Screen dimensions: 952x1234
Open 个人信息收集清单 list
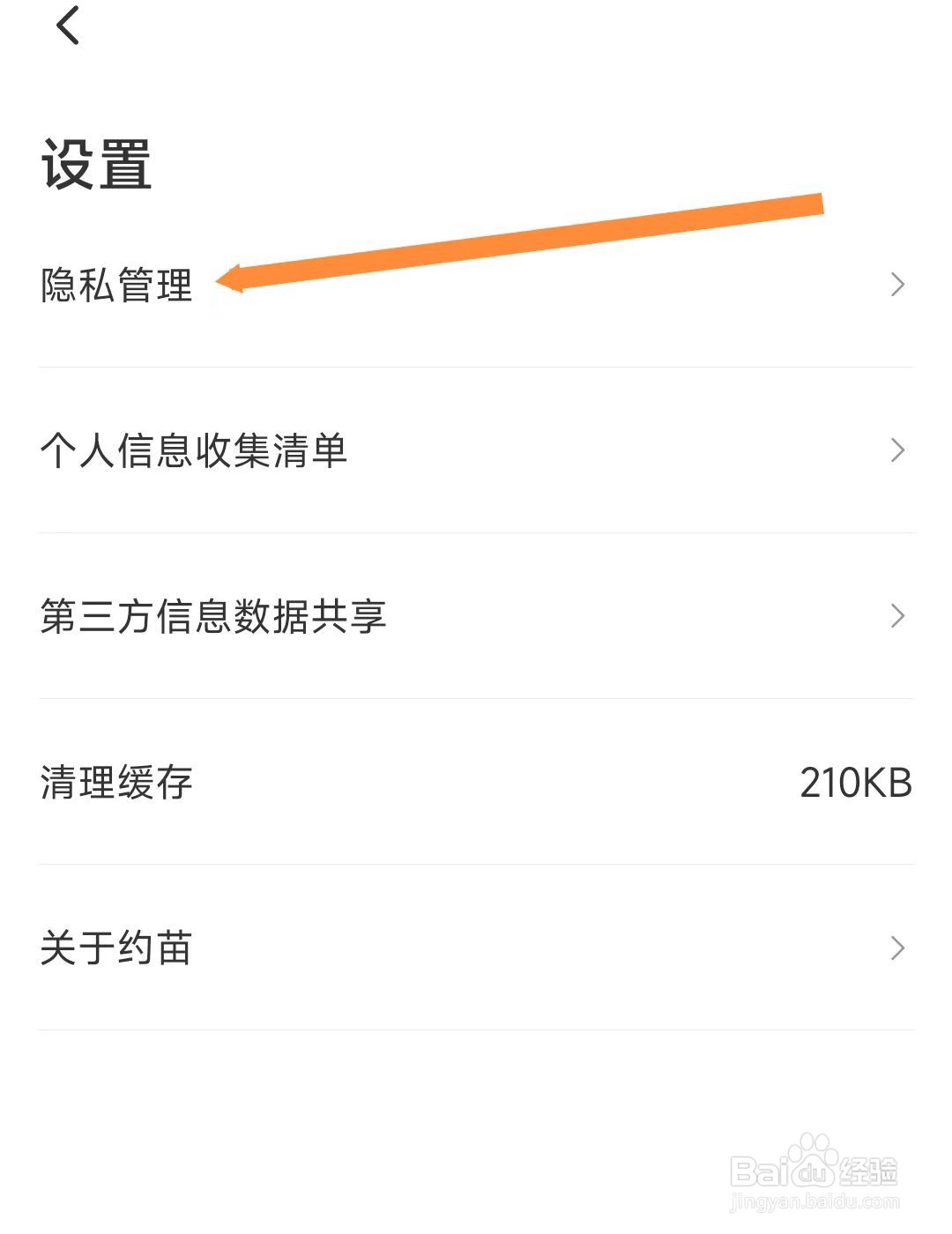point(196,450)
